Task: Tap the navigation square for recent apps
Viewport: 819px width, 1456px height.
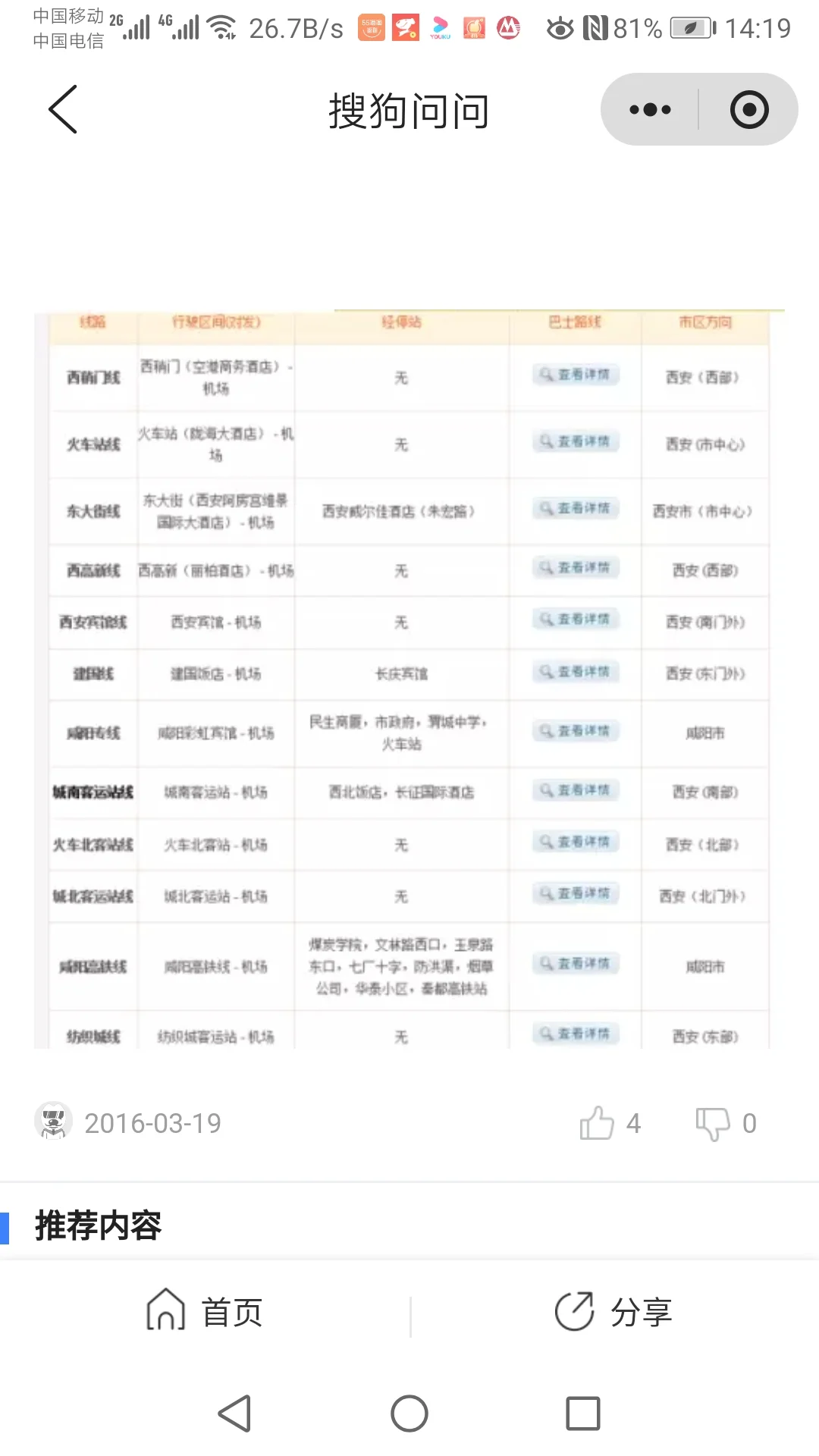Action: pos(582,1413)
